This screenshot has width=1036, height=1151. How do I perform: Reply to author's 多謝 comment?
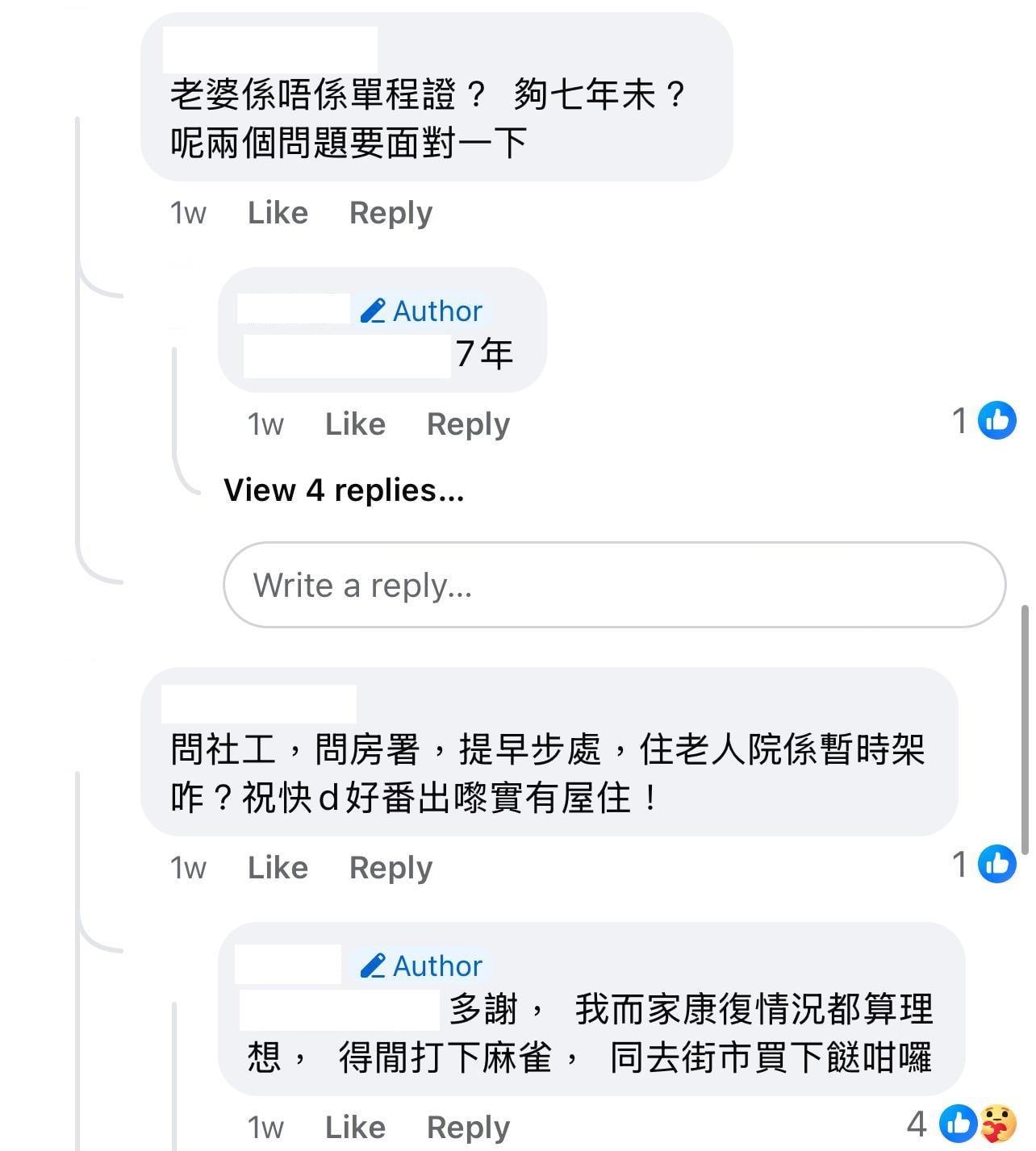(x=468, y=1128)
